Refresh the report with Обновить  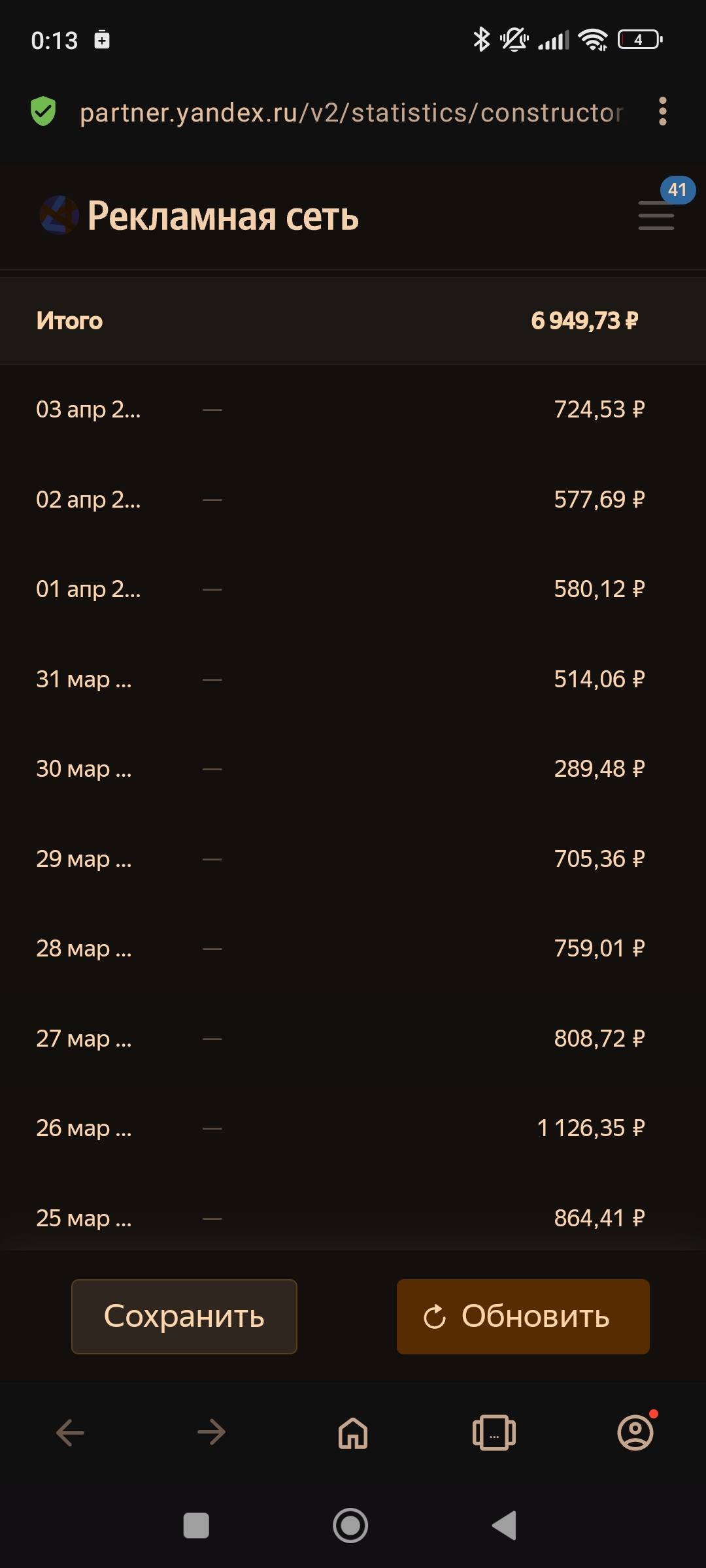click(x=523, y=1316)
